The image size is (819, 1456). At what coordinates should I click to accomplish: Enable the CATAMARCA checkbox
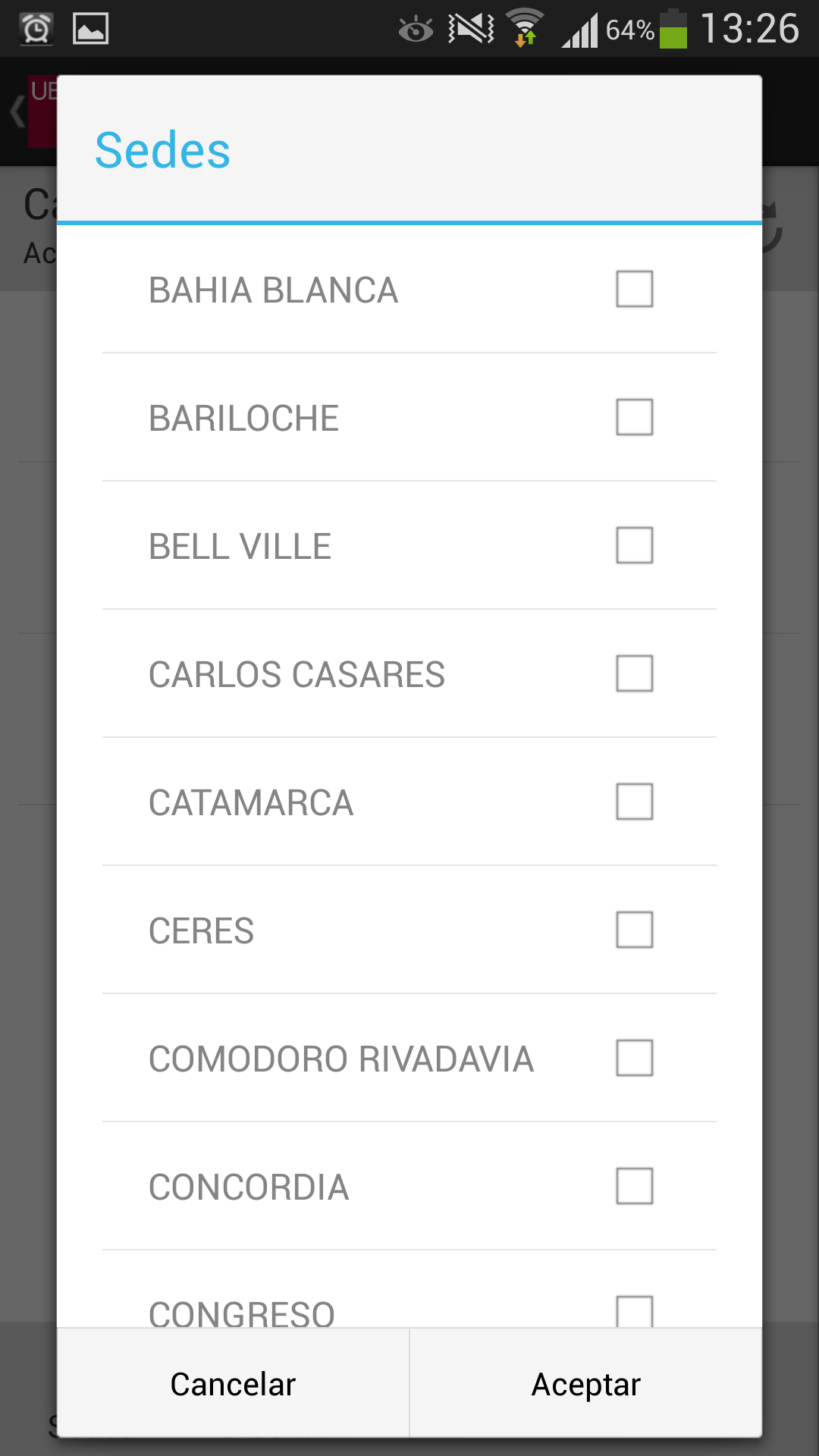634,802
